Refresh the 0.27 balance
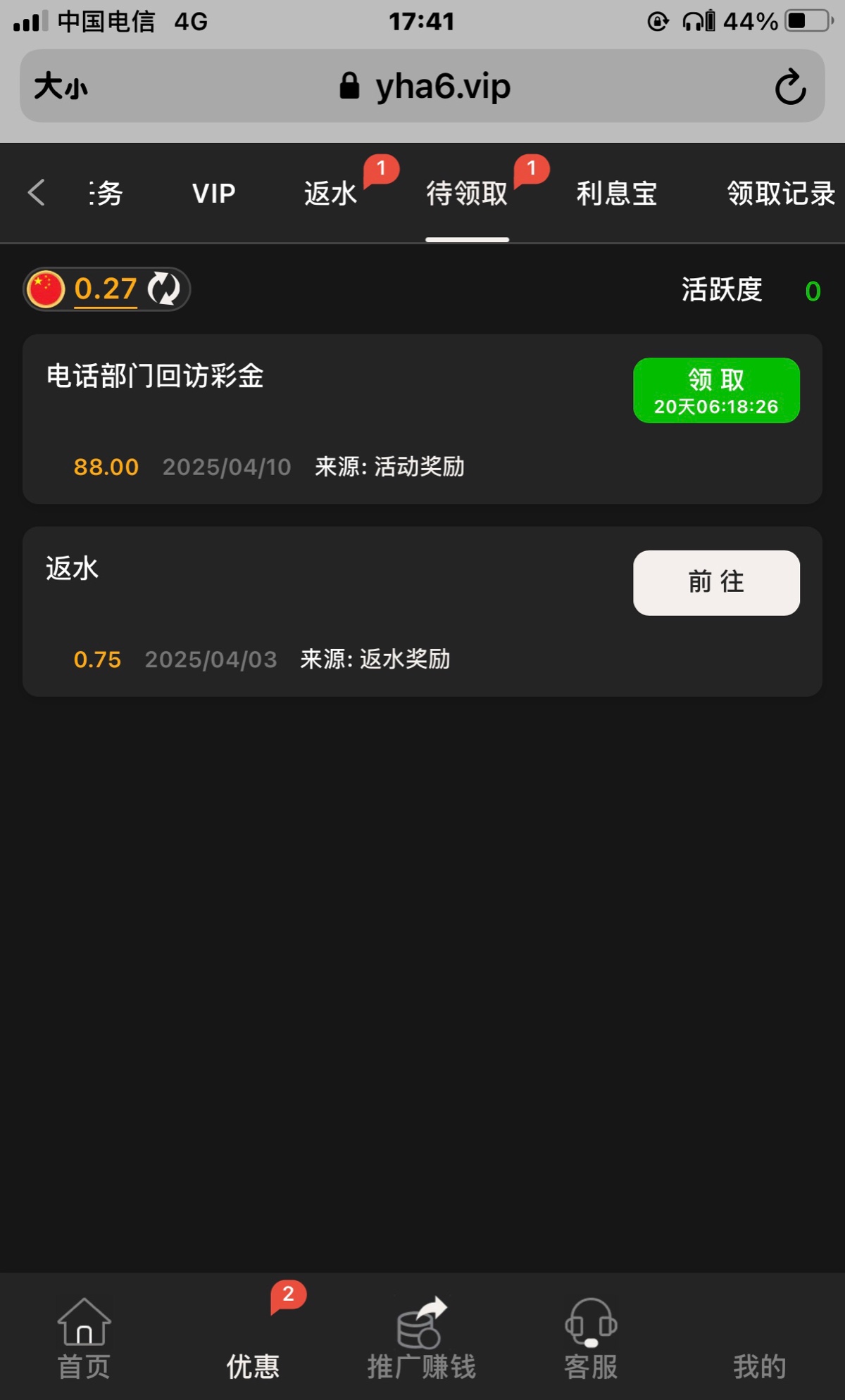Viewport: 845px width, 1400px height. [164, 289]
